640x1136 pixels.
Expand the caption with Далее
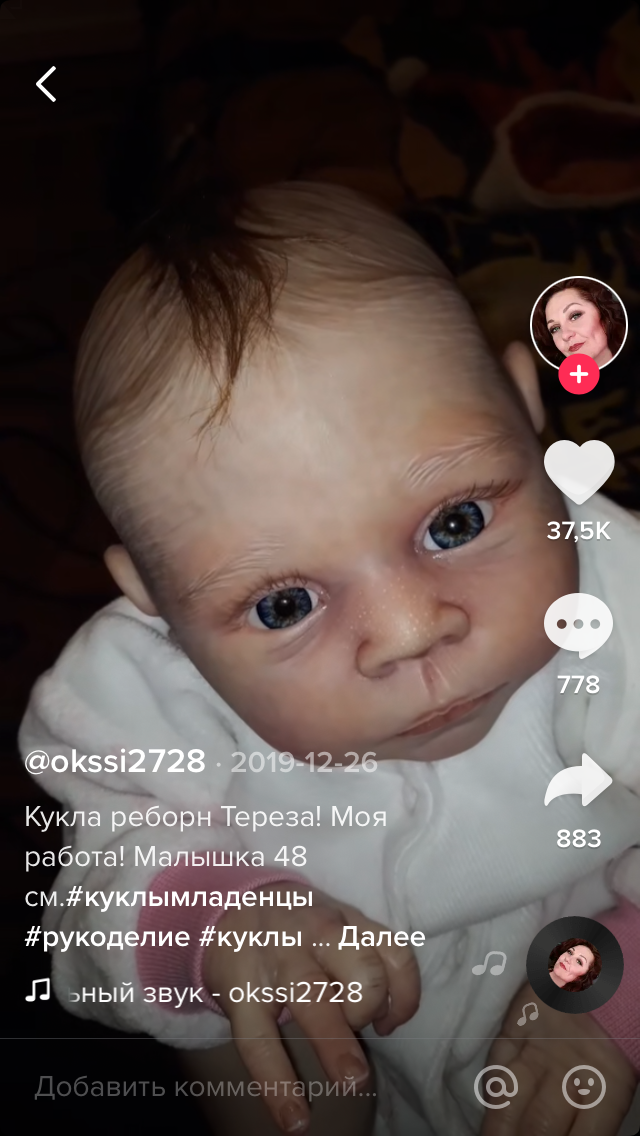382,937
